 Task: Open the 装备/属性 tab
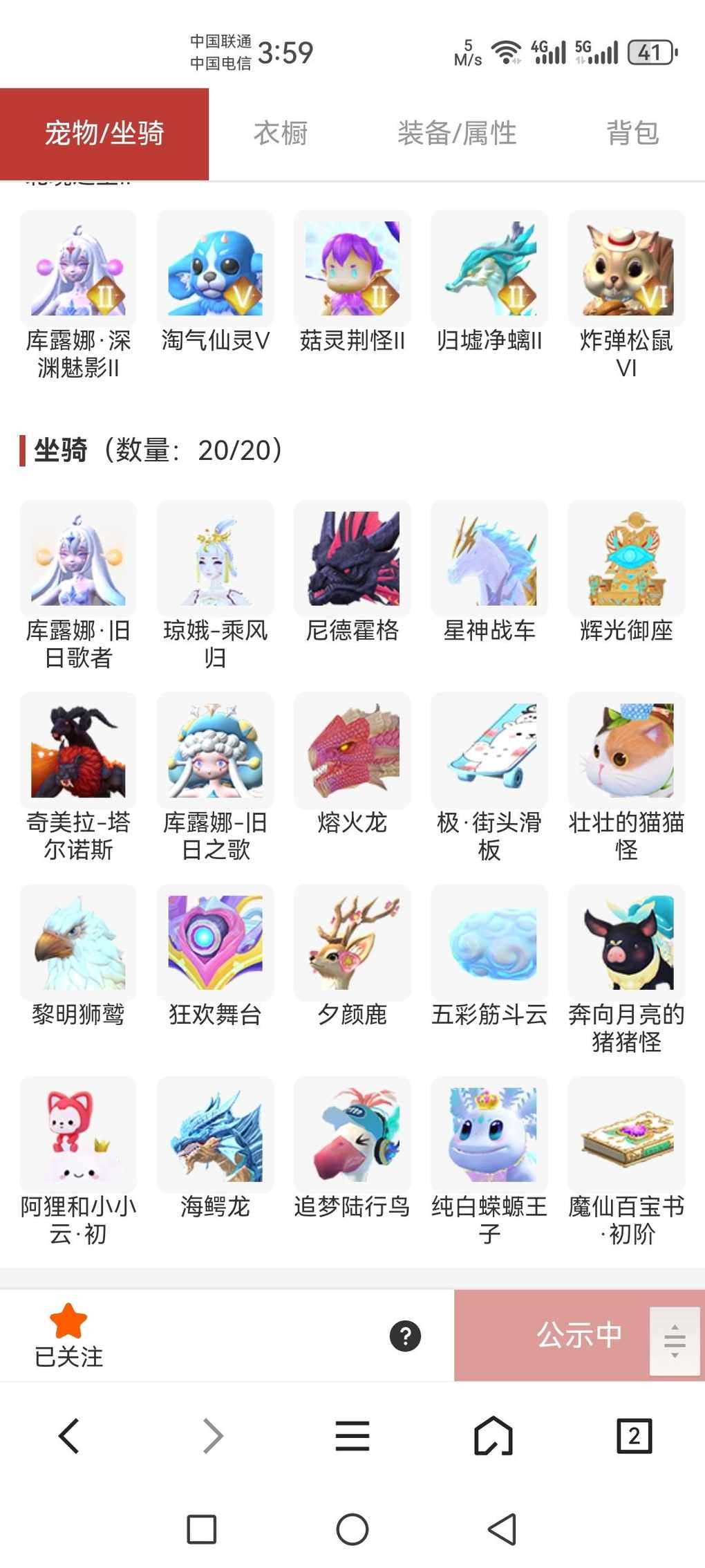coord(457,133)
